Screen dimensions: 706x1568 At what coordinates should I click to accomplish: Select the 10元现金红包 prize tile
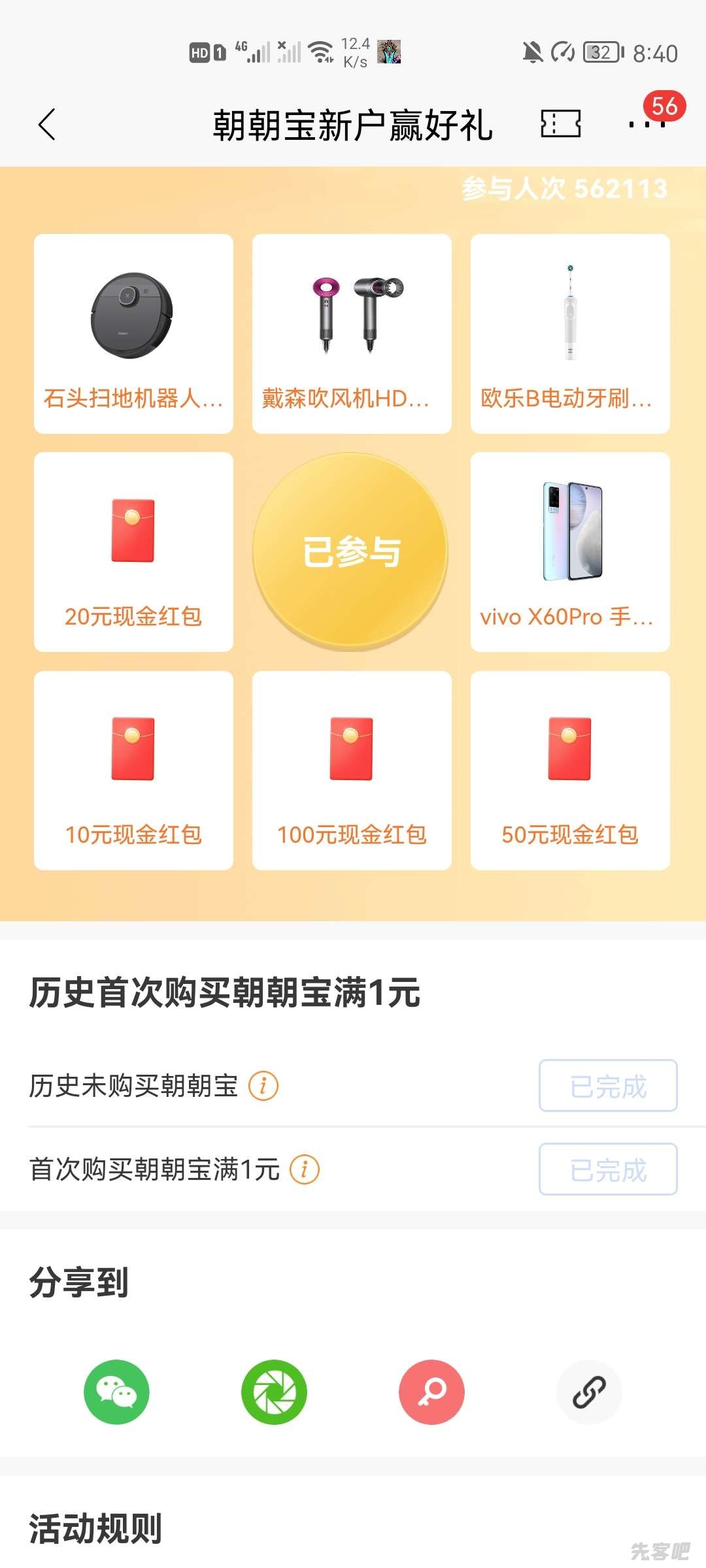coord(133,770)
